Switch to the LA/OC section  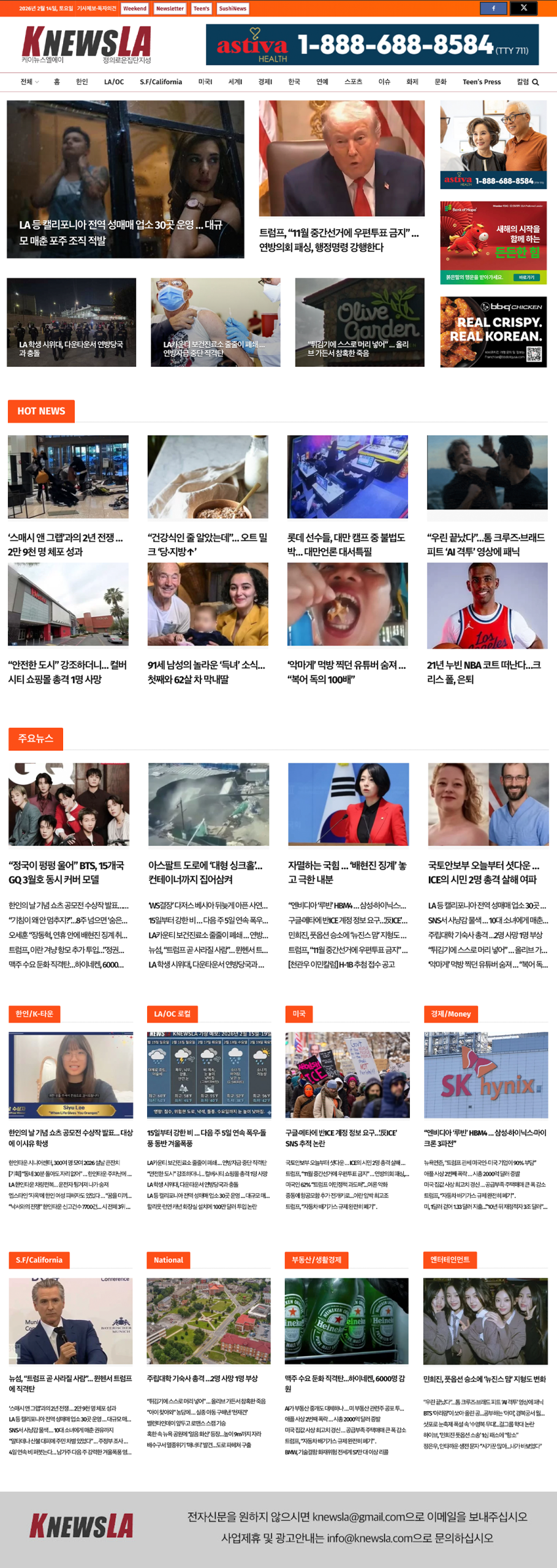(x=114, y=82)
